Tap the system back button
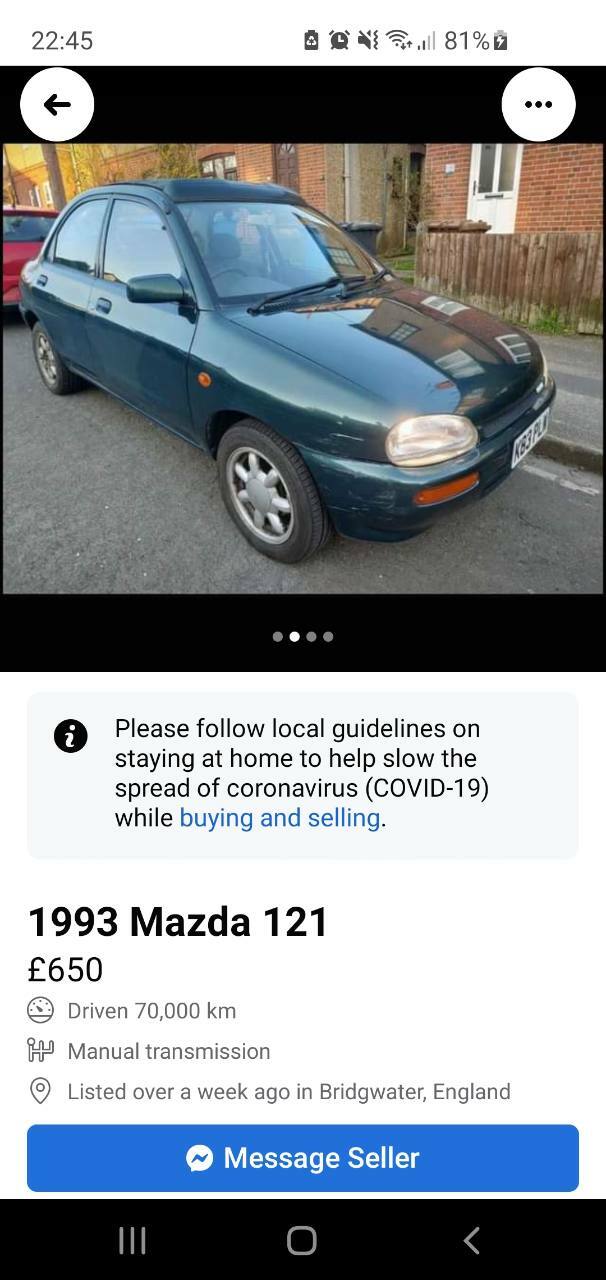 click(x=471, y=1240)
